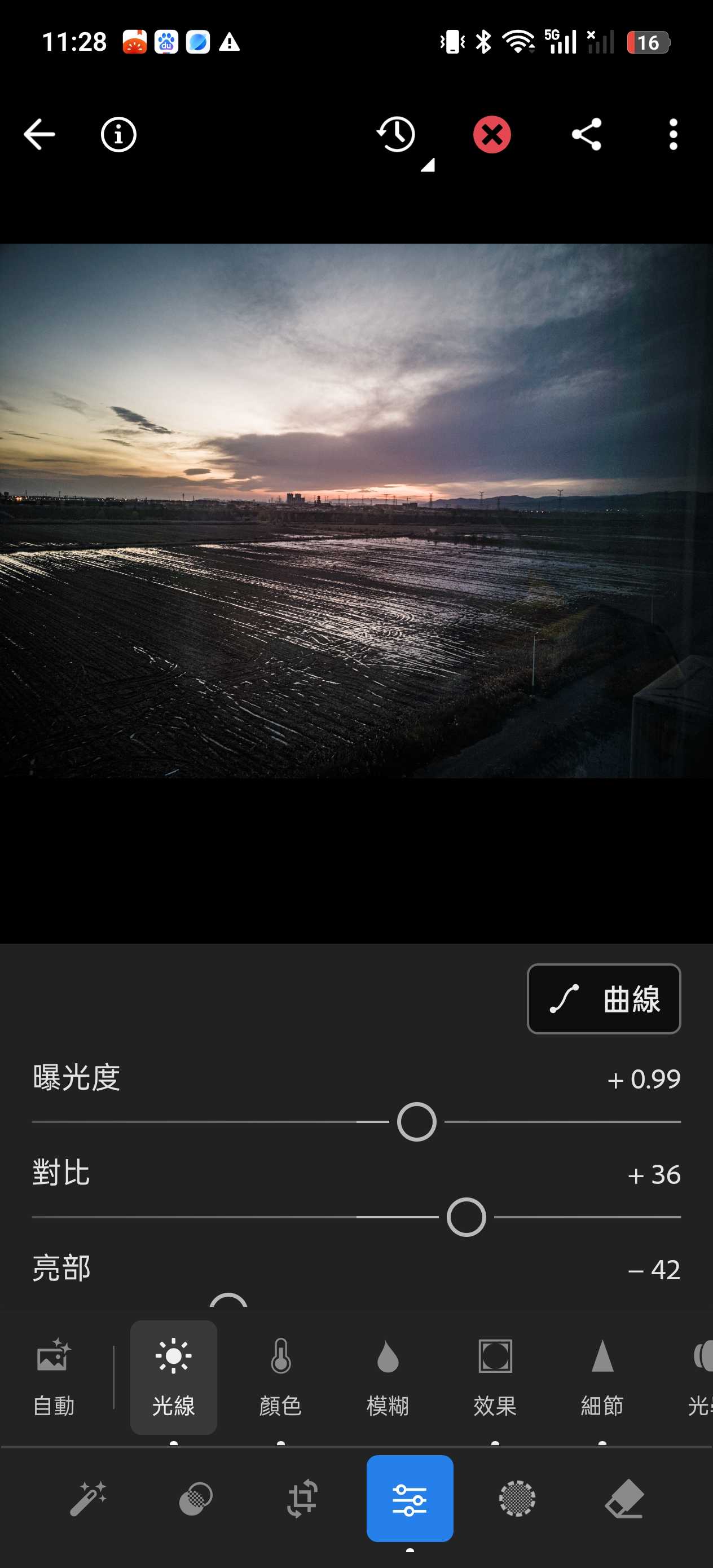
Task: Open the magic wand tool
Action: [x=89, y=1498]
